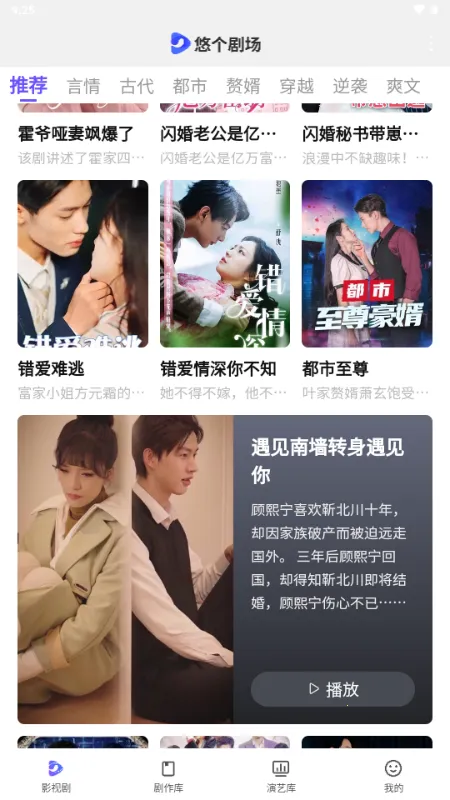The image size is (450, 800).
Task: Open the overflow menu in the header
Action: (432, 44)
